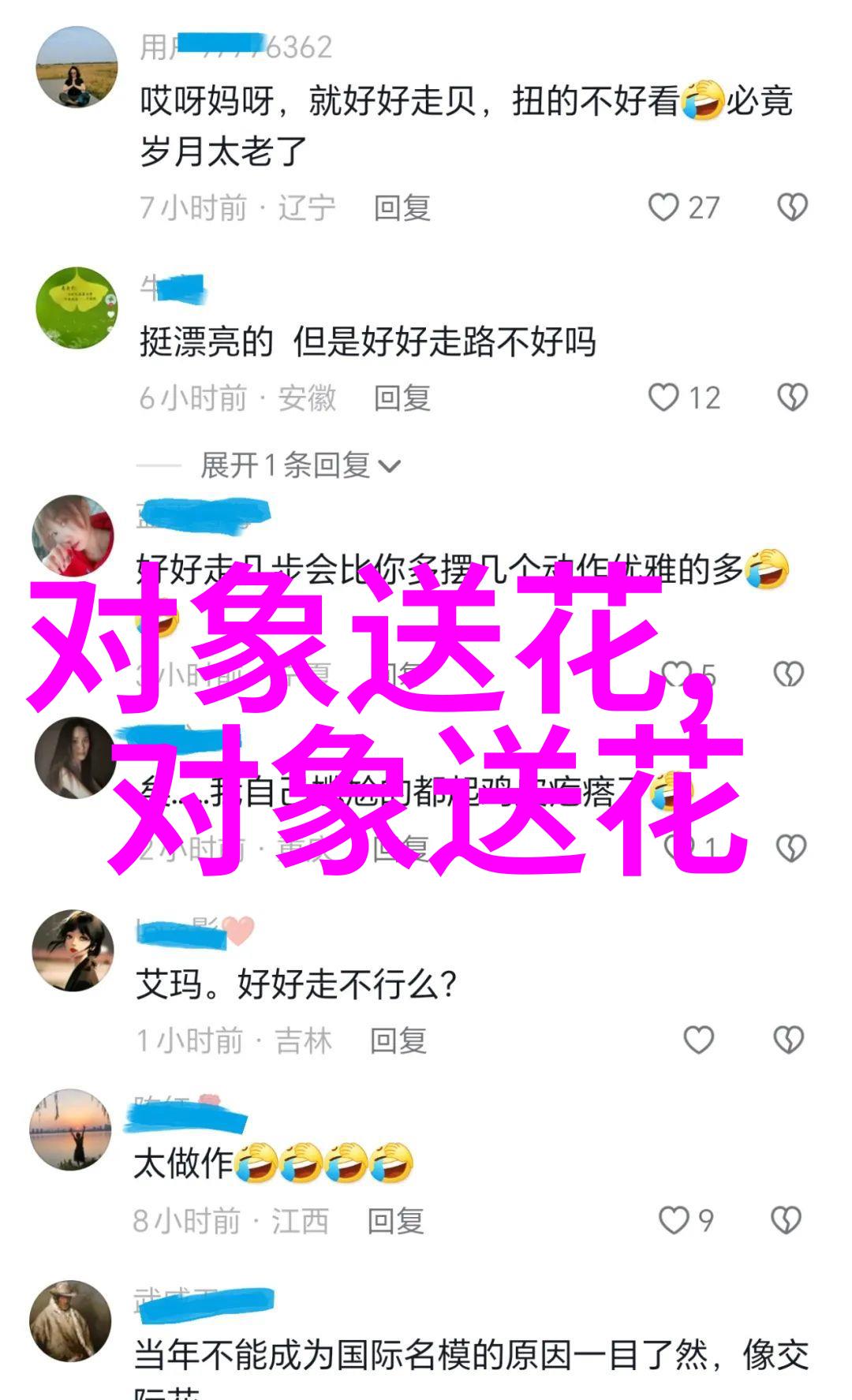This screenshot has height=1400, width=852.
Task: Reply to the 8小时前 江西 comment
Action: (x=395, y=1221)
